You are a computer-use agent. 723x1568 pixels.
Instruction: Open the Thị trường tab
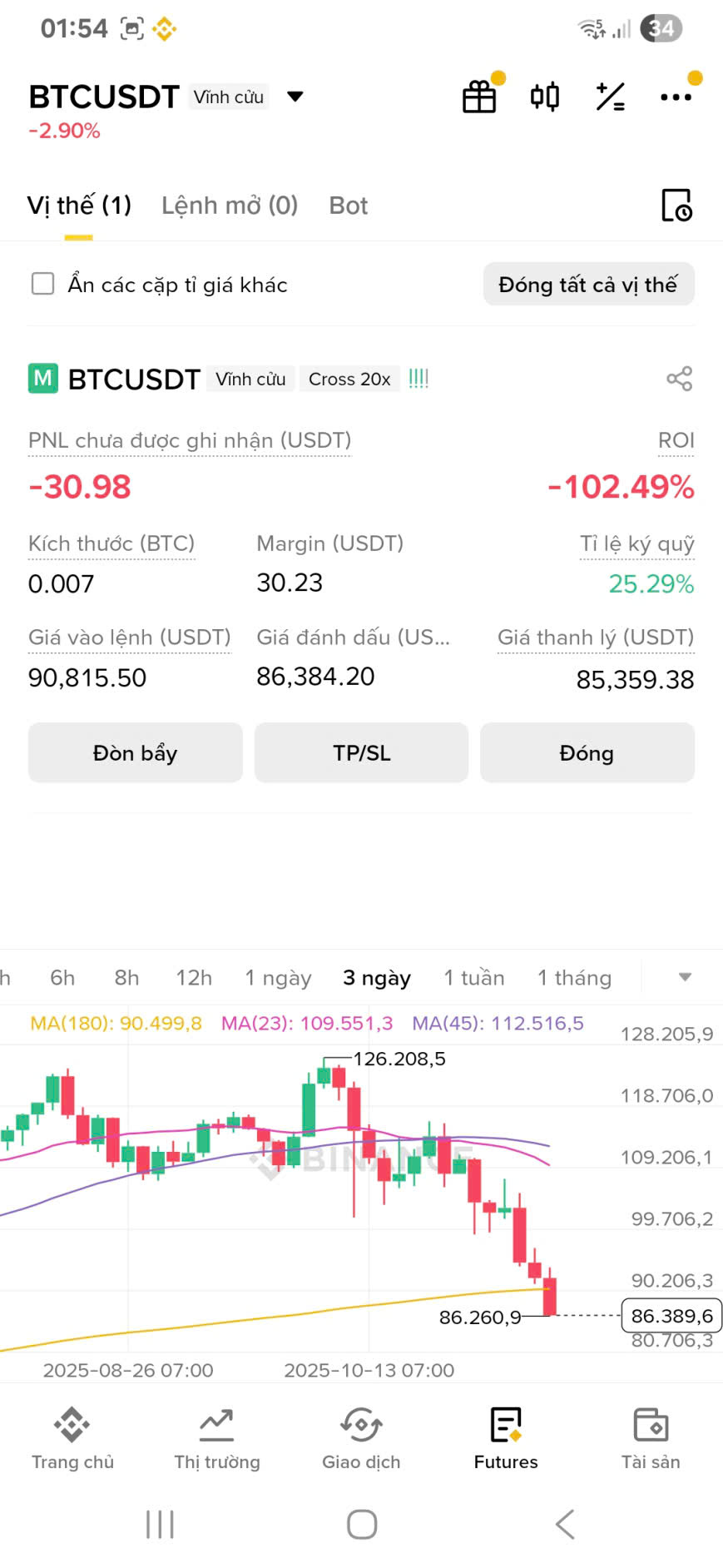tap(217, 1437)
